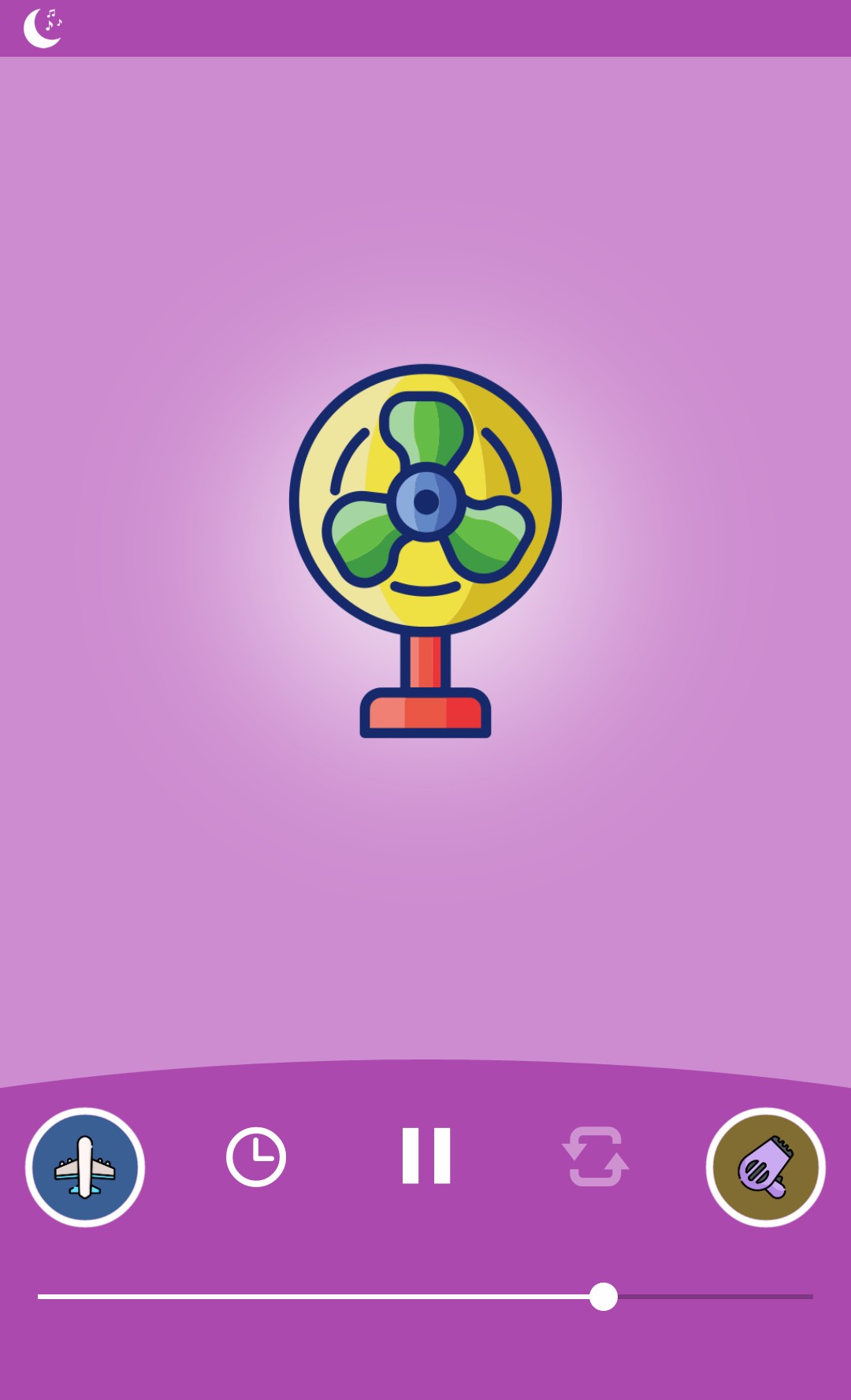
Task: Toggle the repeat loop icon
Action: click(596, 1156)
